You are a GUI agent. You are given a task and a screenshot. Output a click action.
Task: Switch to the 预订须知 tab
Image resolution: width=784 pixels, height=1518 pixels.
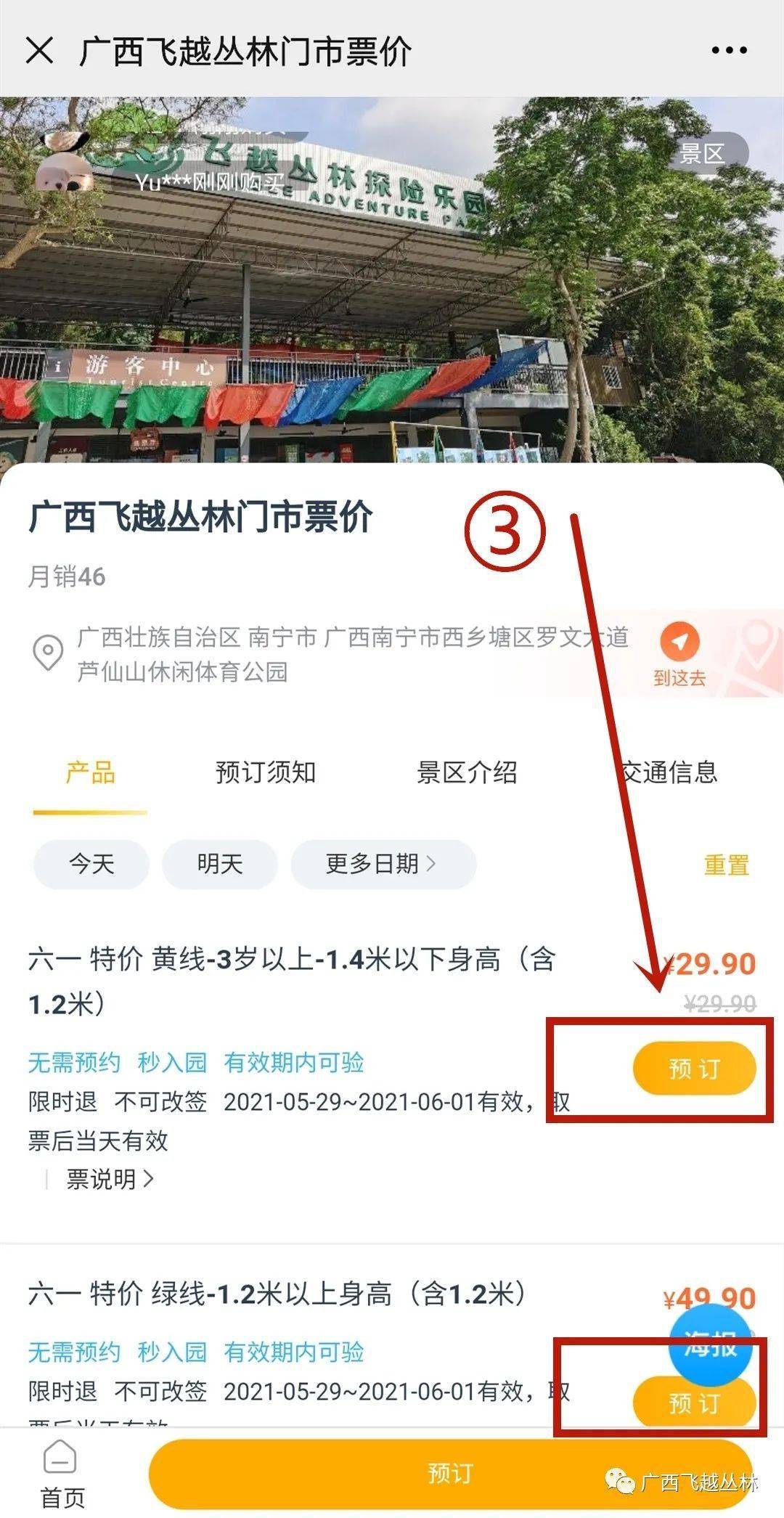(266, 772)
